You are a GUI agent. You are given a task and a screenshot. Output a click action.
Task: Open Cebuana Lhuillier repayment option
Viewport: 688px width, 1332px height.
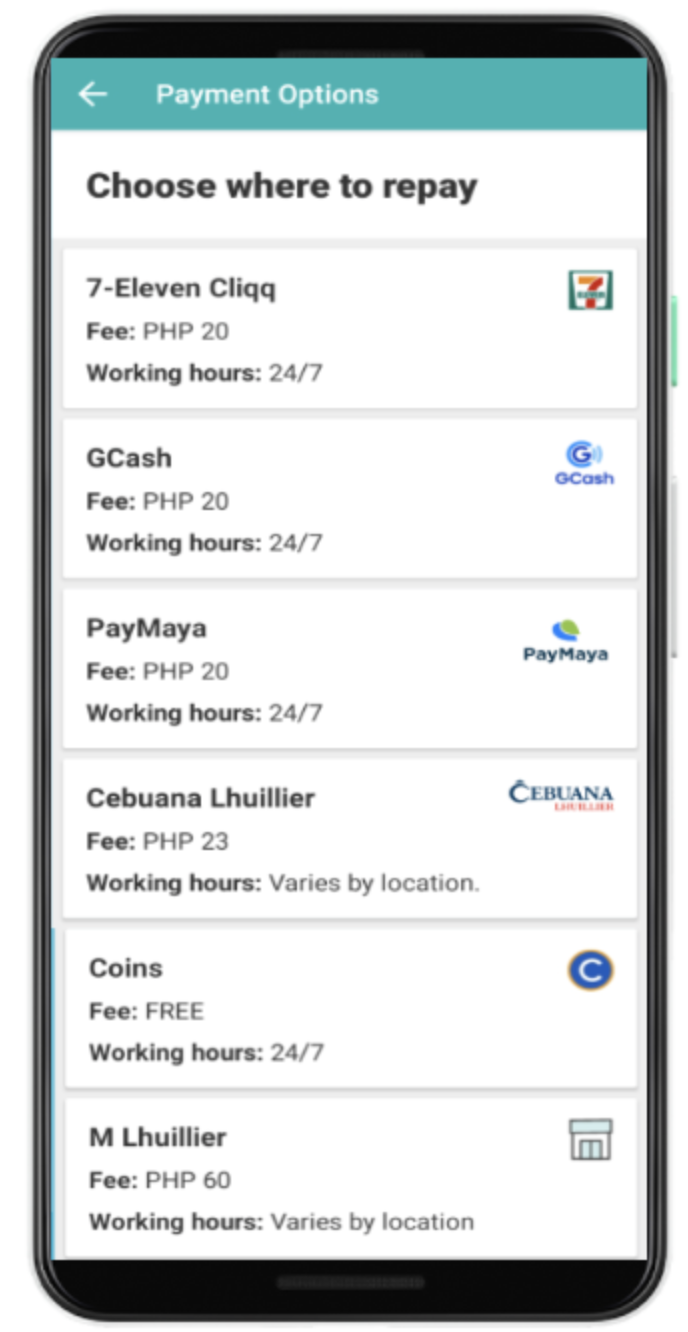(350, 839)
